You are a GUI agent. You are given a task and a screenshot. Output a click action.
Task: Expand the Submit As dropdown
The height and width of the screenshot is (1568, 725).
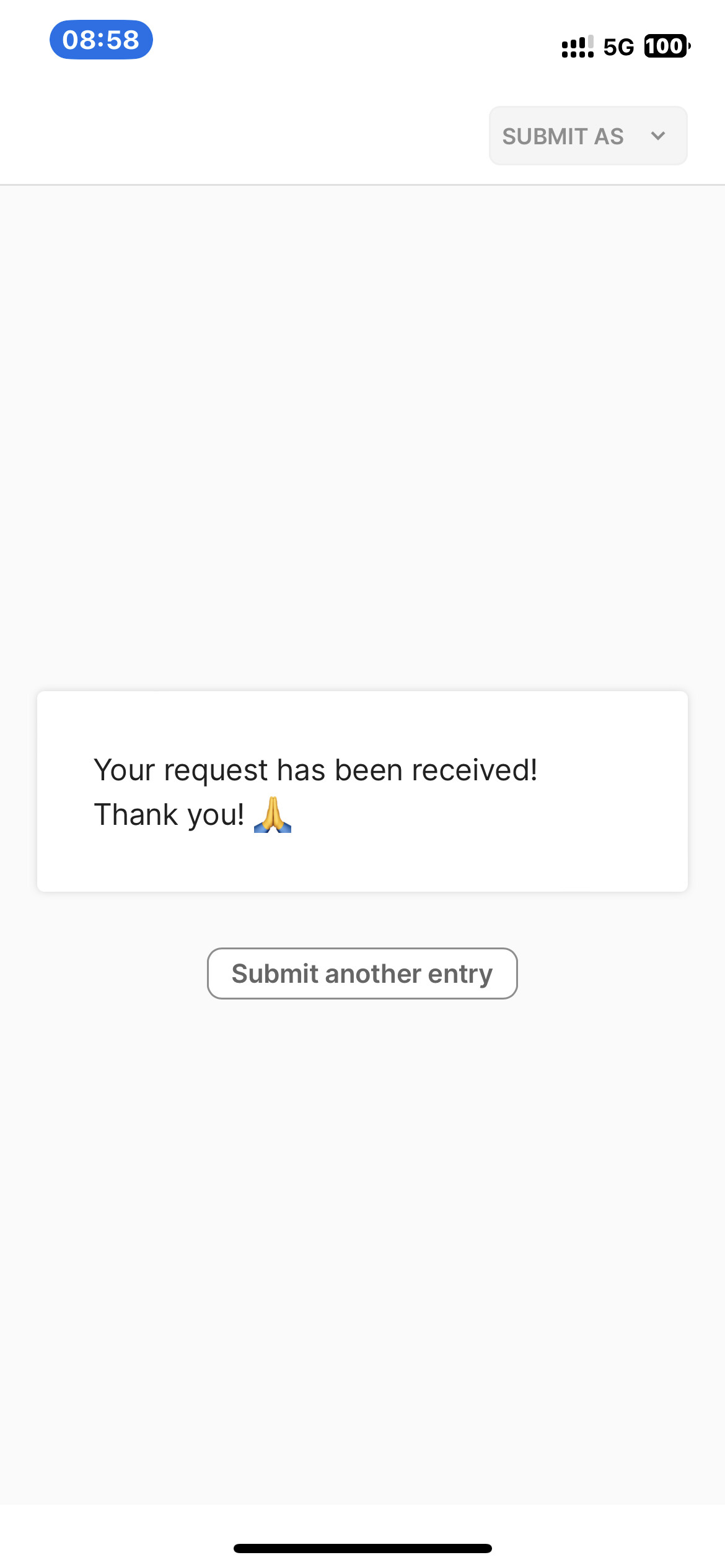tap(587, 136)
